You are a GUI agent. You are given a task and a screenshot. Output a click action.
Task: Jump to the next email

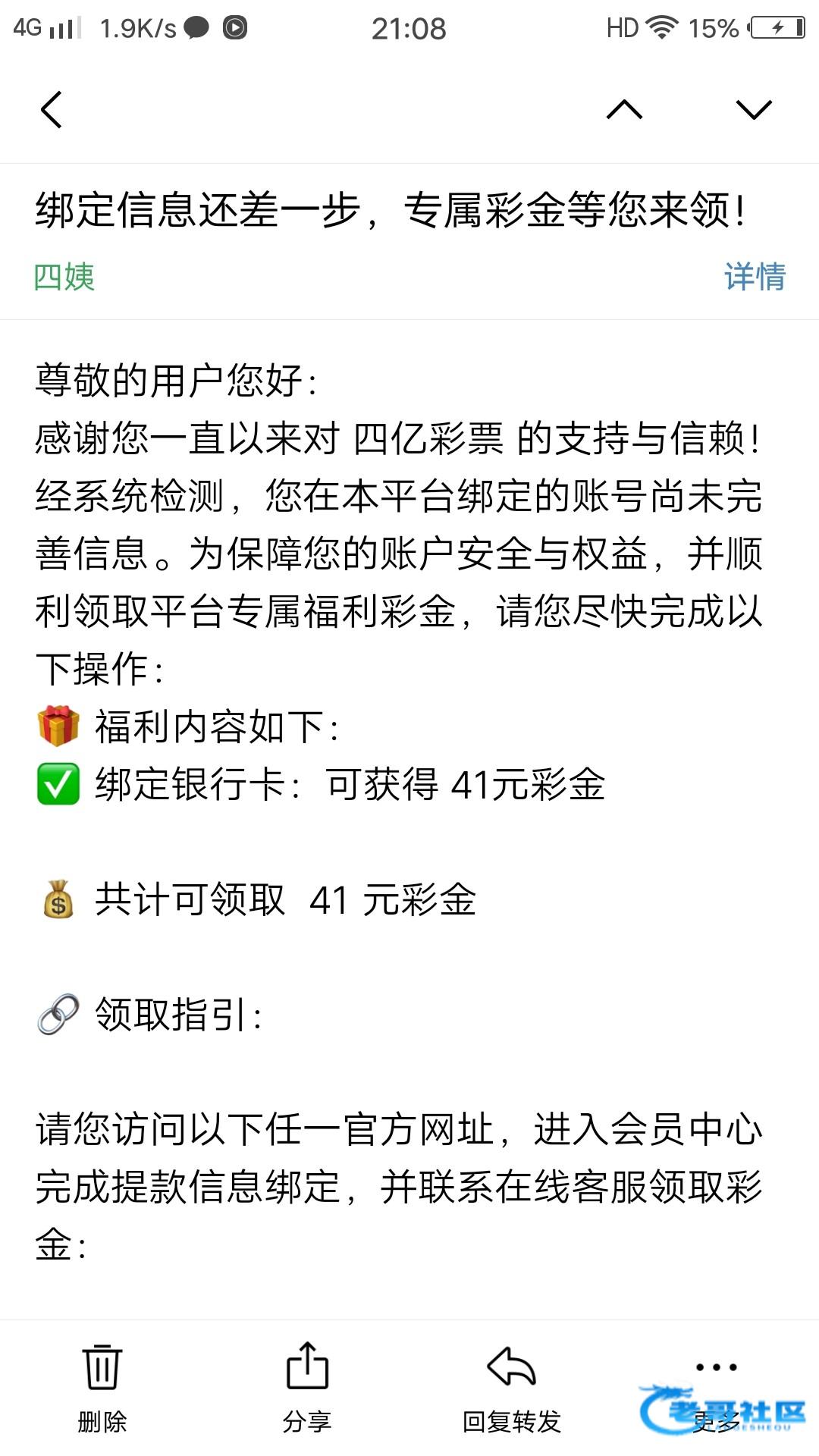coord(754,110)
